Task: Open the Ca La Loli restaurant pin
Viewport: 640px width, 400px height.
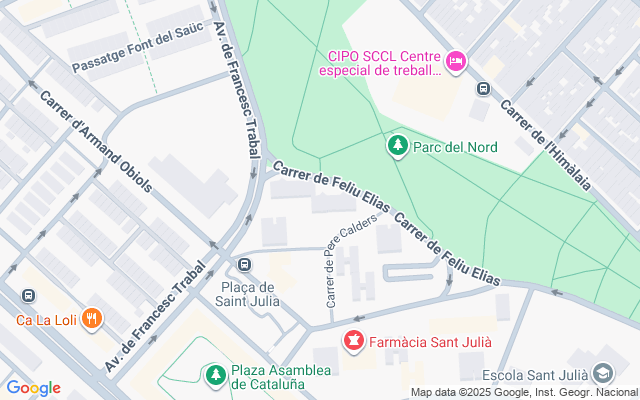Action: [91, 320]
